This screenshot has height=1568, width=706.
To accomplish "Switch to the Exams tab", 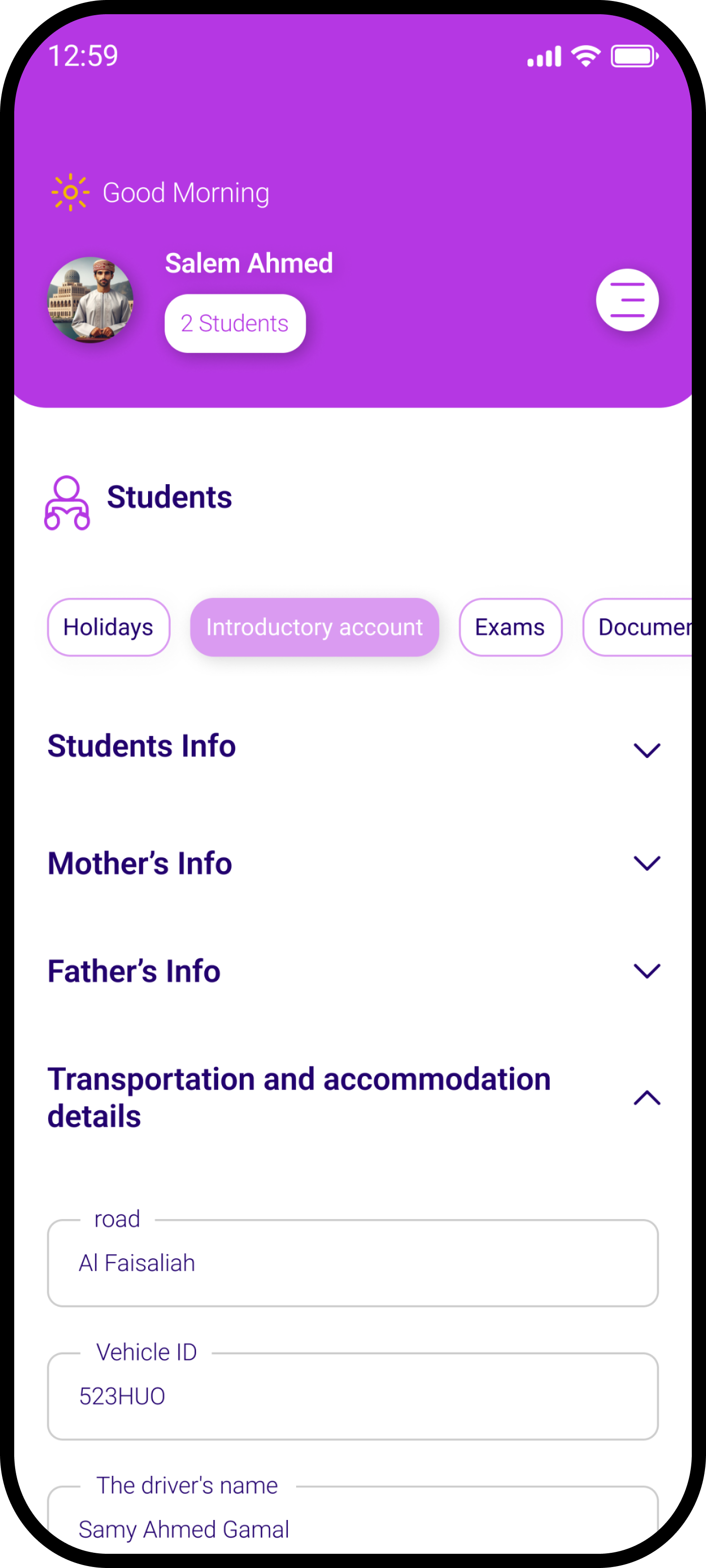I will click(x=510, y=627).
